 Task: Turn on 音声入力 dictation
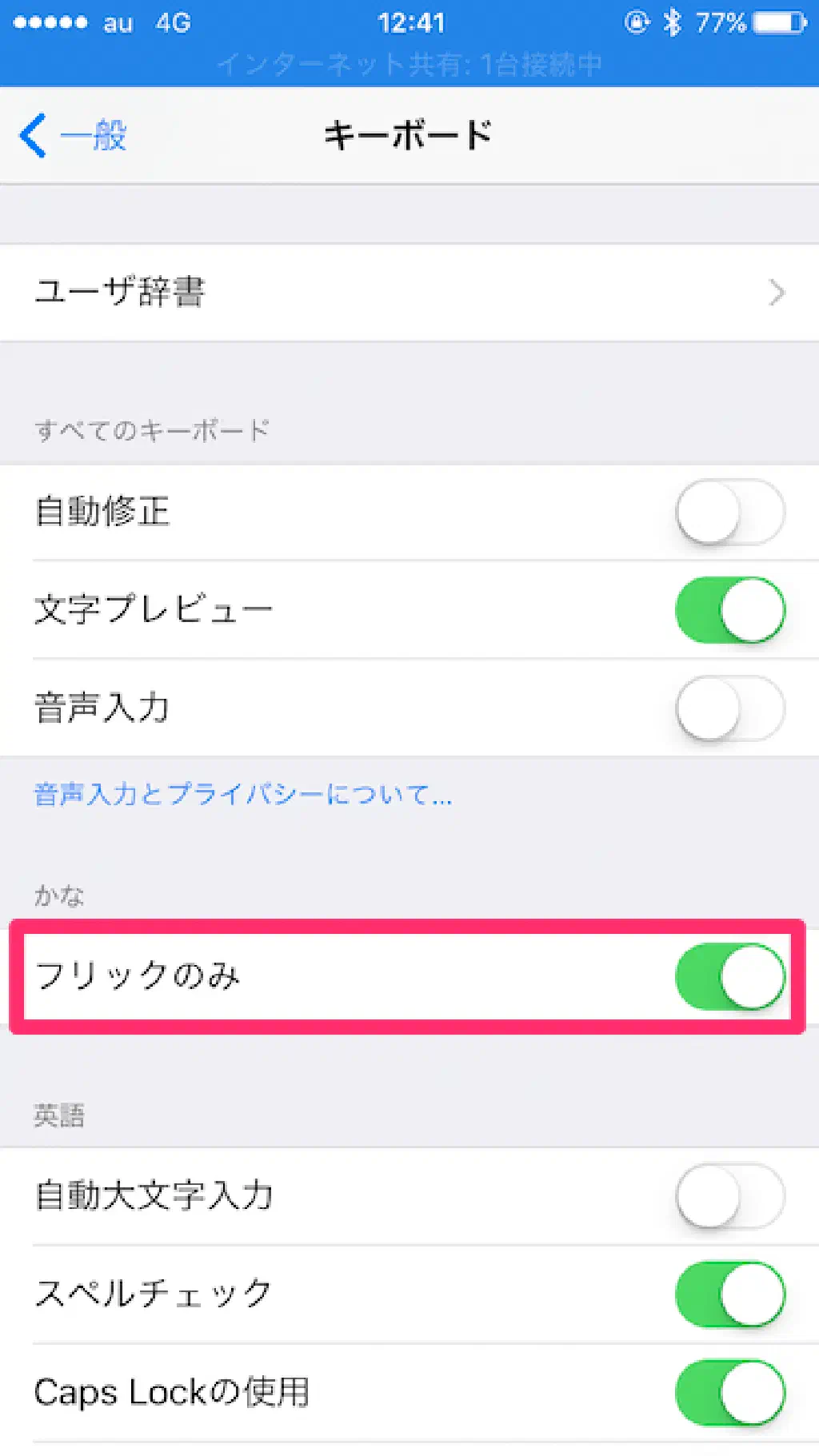point(729,708)
